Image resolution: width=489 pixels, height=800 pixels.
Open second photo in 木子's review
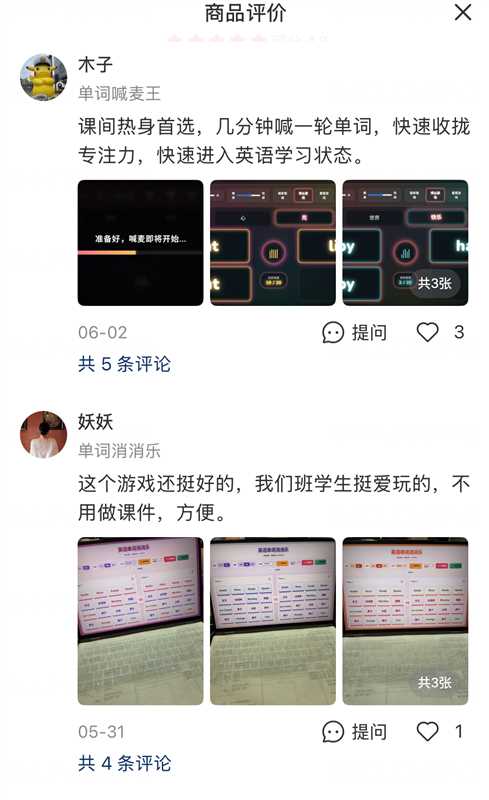tap(273, 243)
